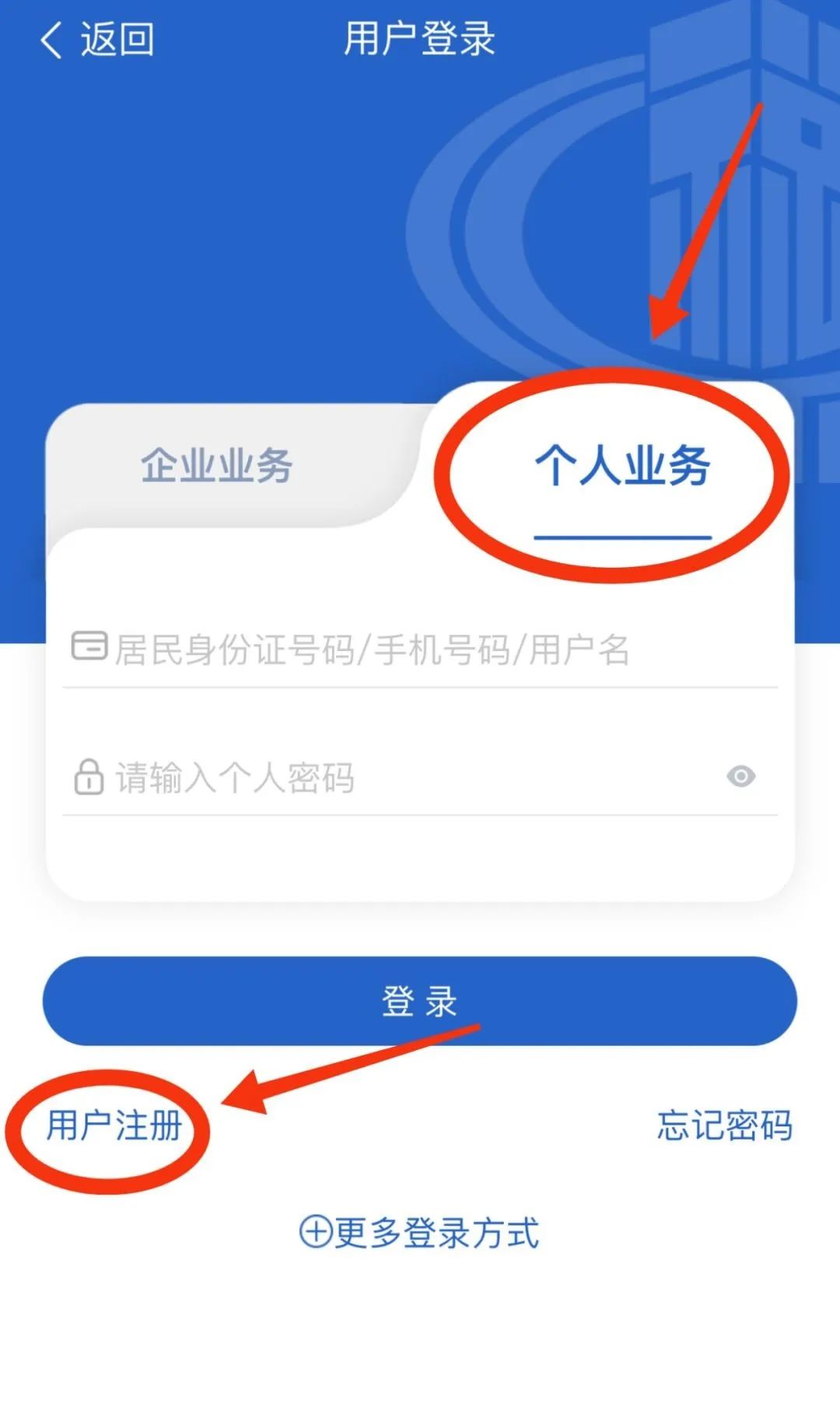The image size is (840, 1411).
Task: Focus the ID/phone/username input field
Action: coord(420,649)
